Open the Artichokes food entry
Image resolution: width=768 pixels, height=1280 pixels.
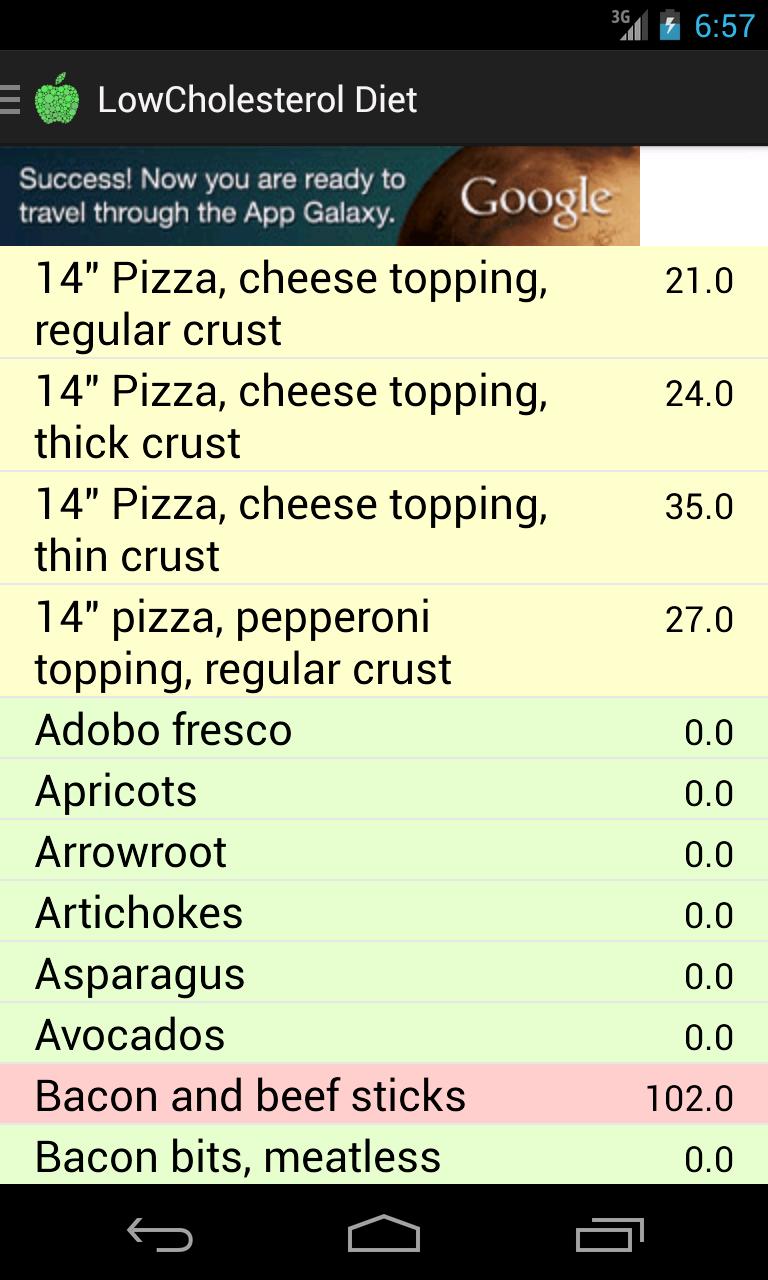click(x=138, y=914)
